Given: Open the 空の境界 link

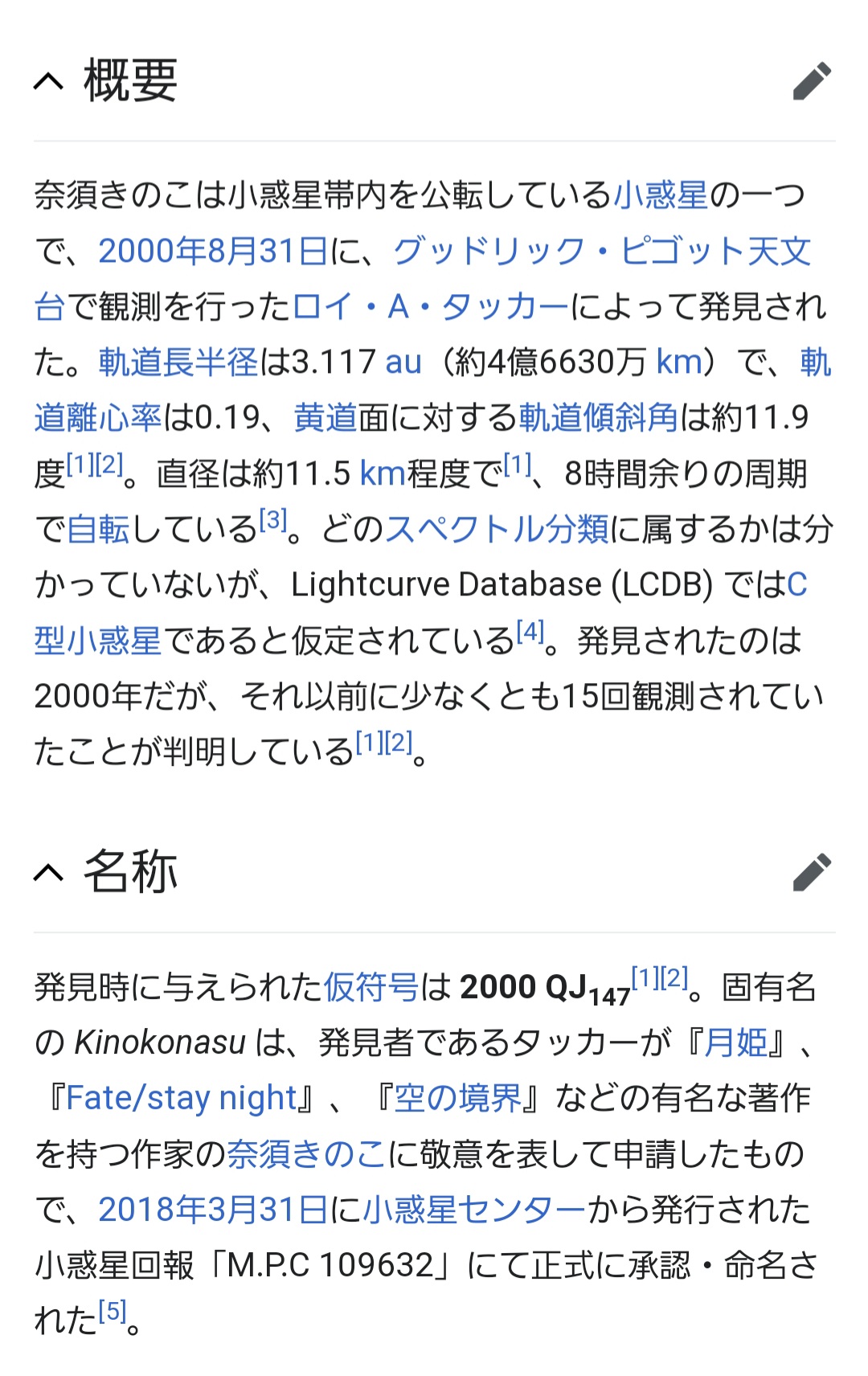Looking at the screenshot, I should pos(457,1099).
